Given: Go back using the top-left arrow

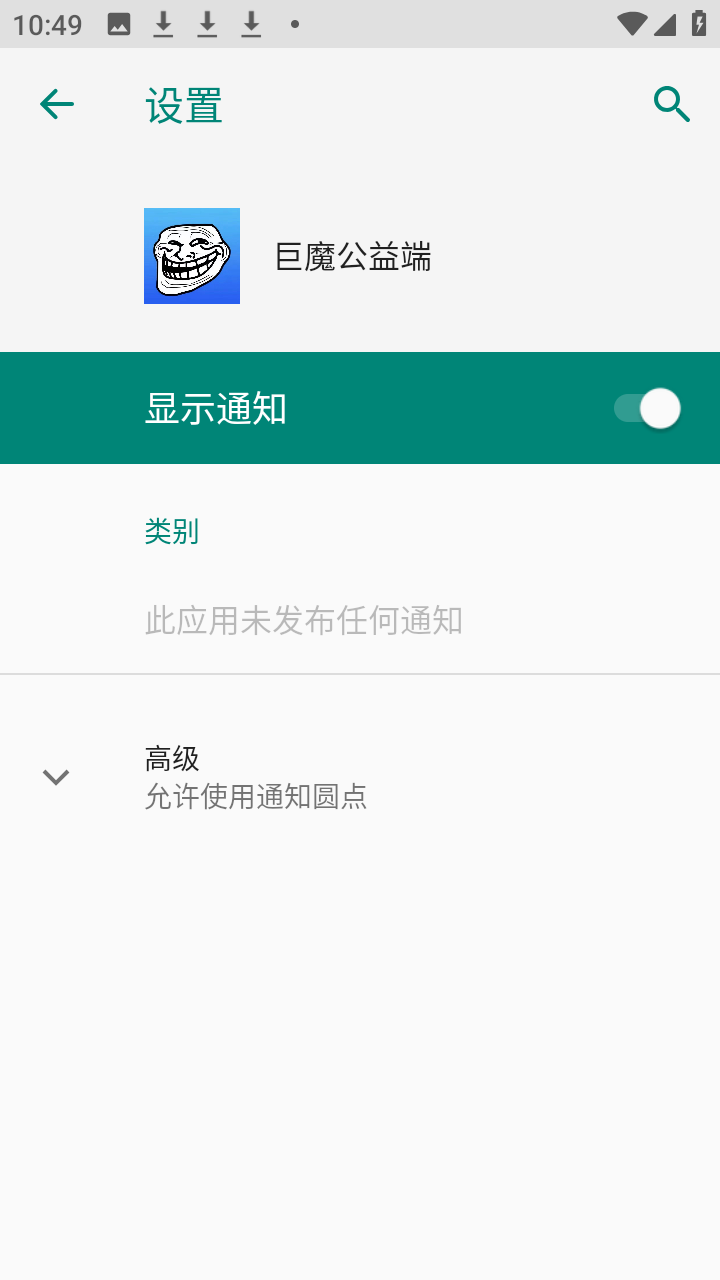Looking at the screenshot, I should pos(57,104).
